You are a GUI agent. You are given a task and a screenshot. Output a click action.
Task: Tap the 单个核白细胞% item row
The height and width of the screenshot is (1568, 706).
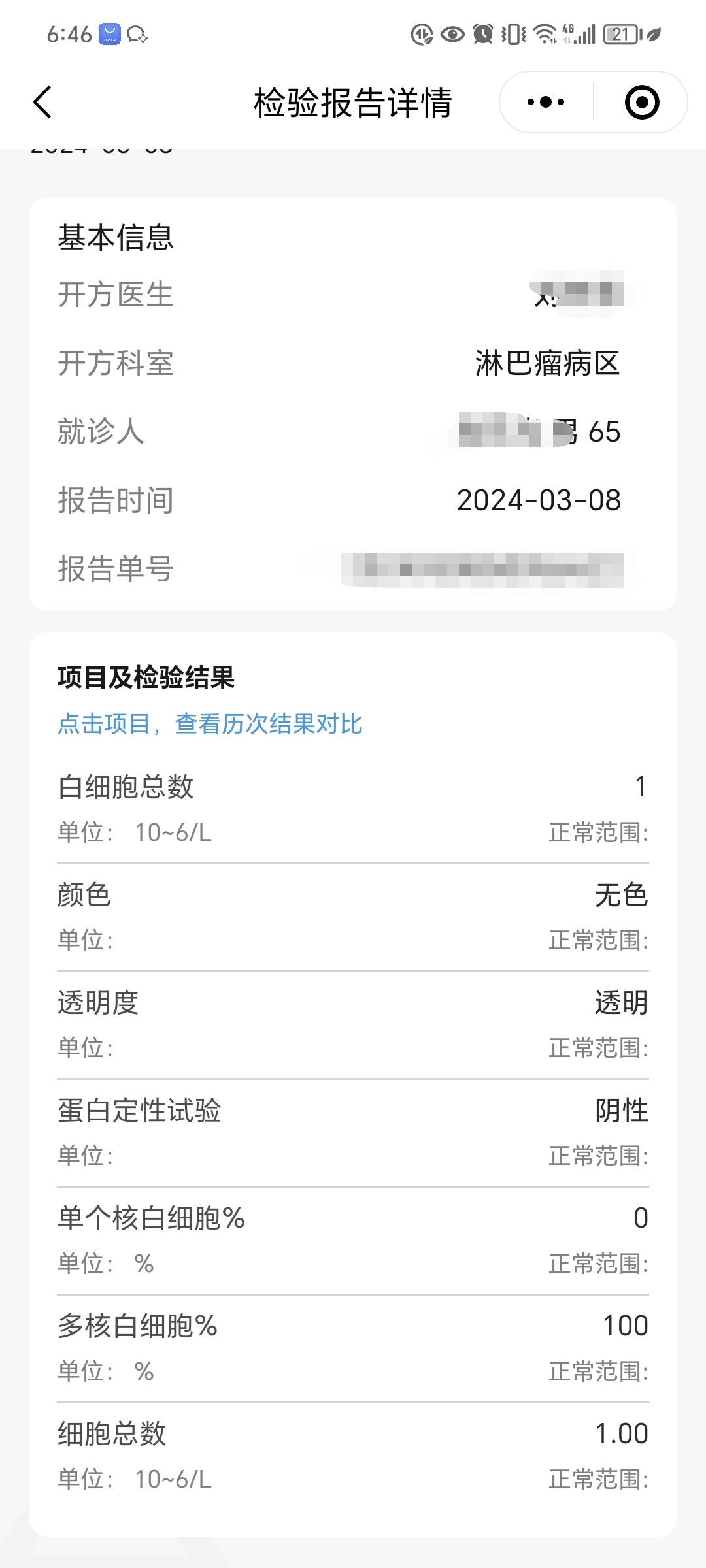(x=353, y=1241)
